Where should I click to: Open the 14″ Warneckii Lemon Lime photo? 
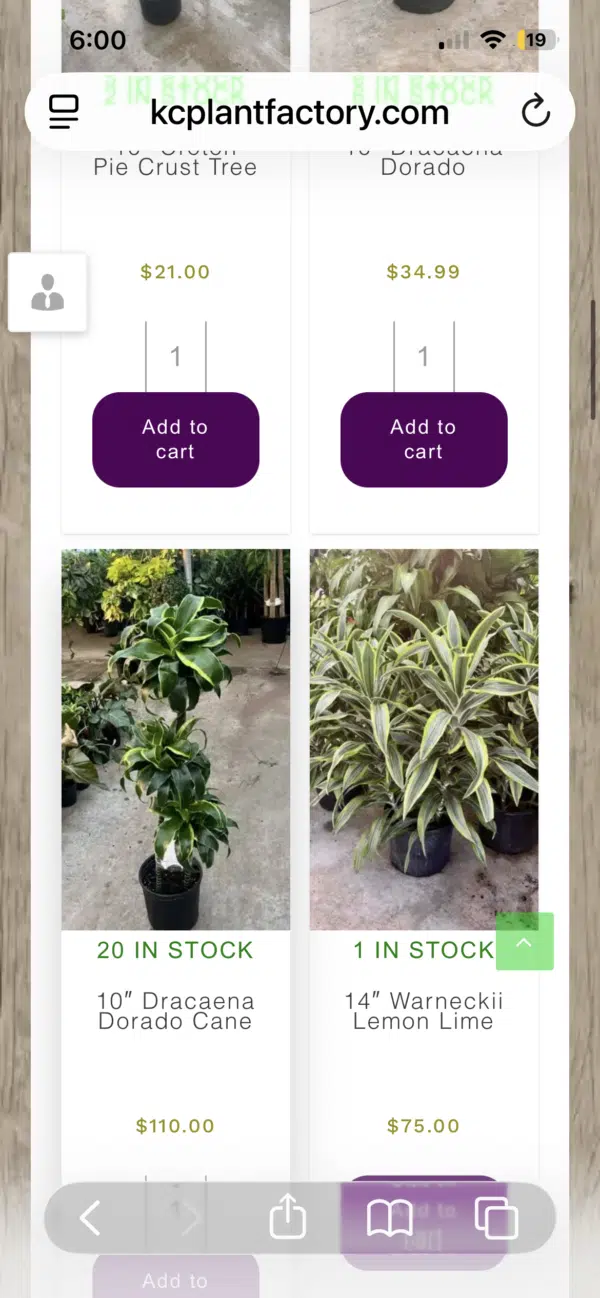tap(424, 740)
